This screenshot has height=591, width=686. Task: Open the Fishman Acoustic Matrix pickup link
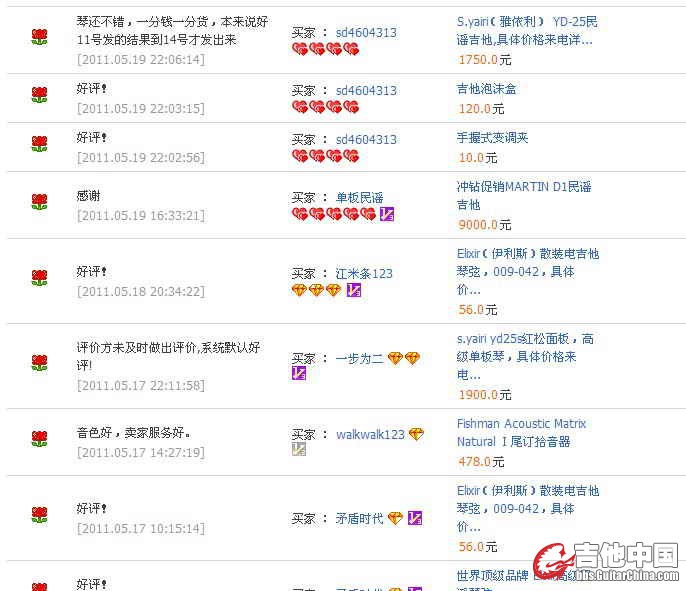point(521,432)
